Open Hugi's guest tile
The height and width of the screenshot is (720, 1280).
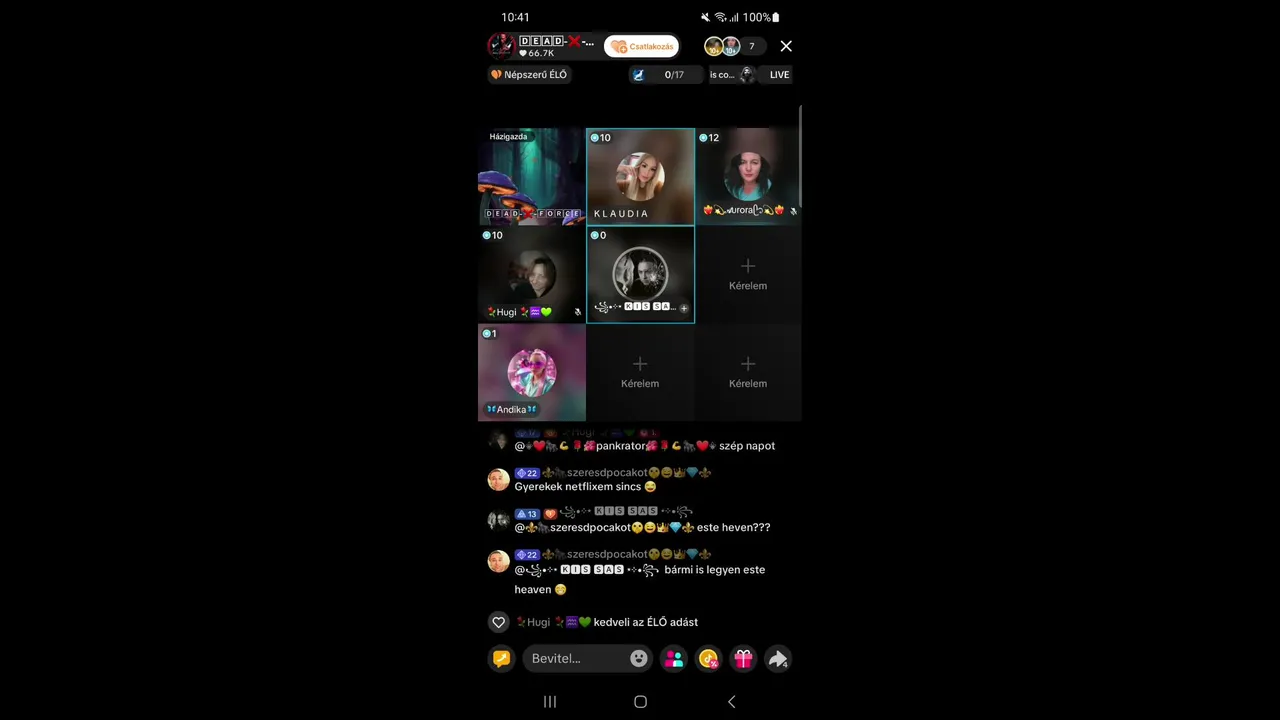point(531,274)
